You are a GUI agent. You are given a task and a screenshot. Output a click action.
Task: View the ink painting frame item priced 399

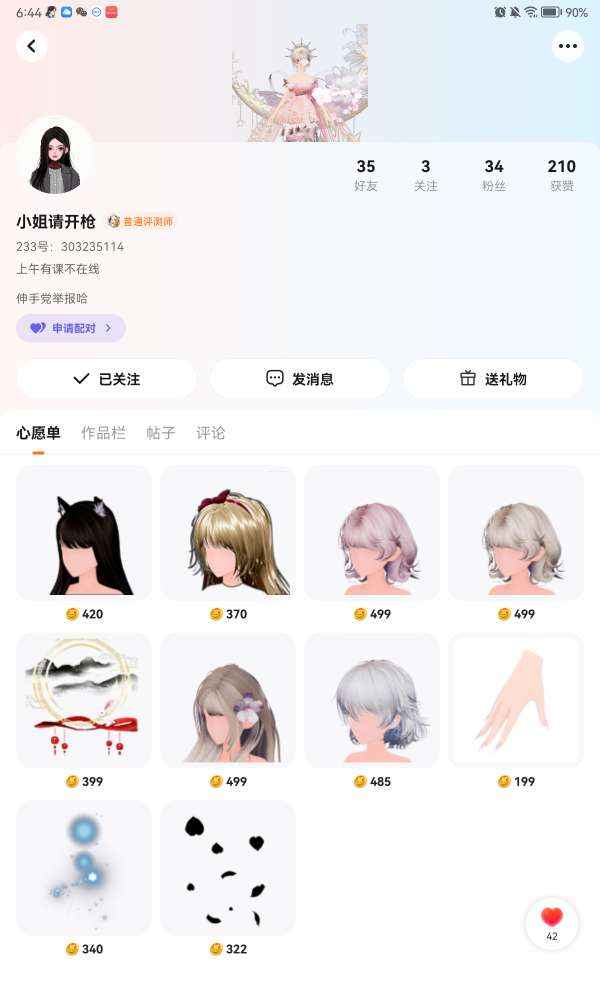pos(84,701)
